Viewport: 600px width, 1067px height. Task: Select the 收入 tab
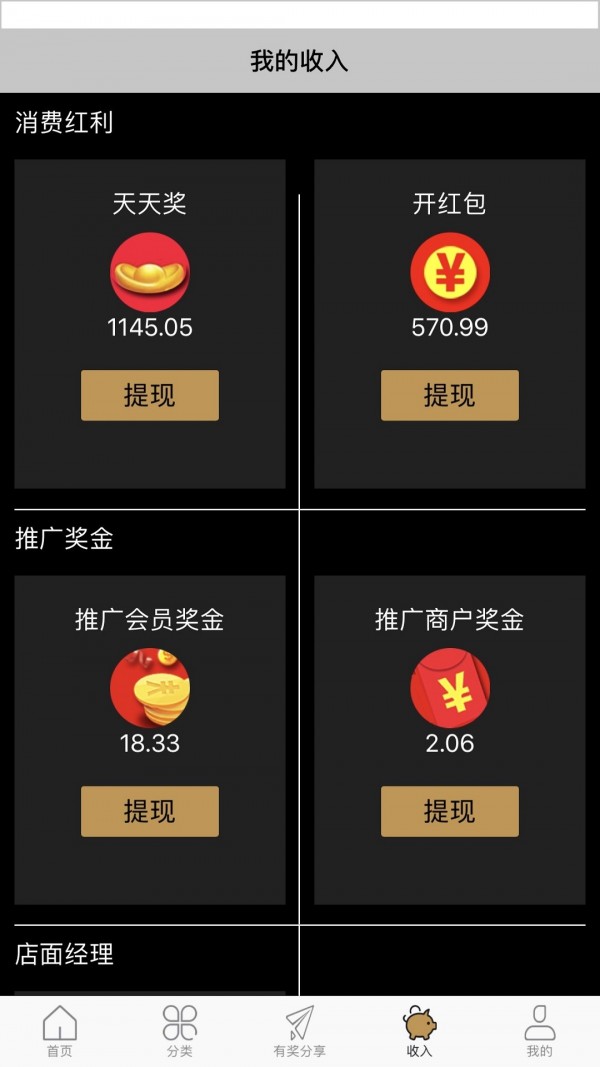[420, 1031]
